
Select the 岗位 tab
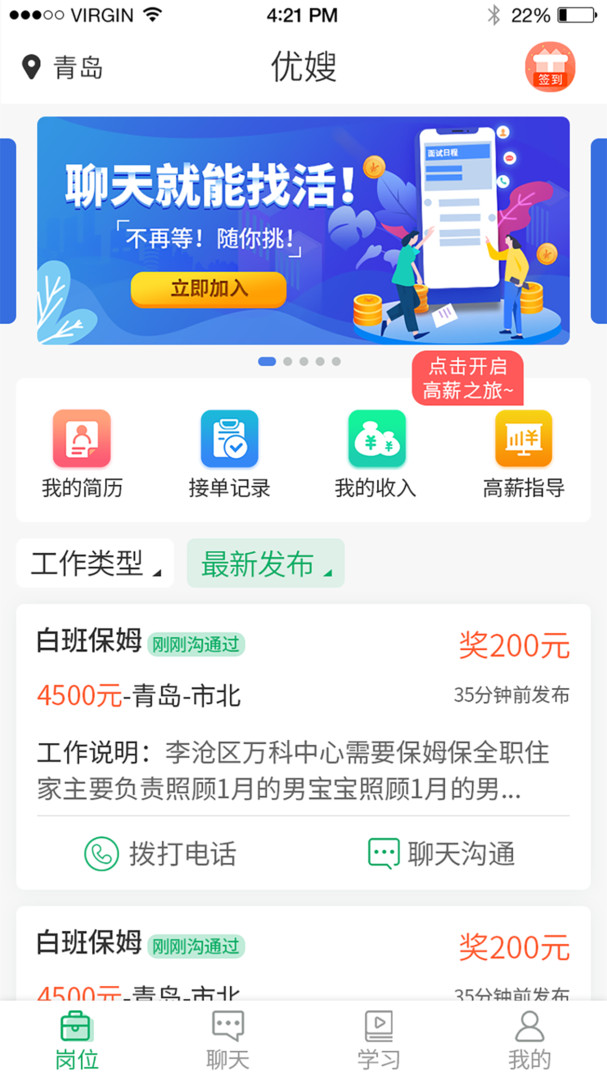[76, 1040]
